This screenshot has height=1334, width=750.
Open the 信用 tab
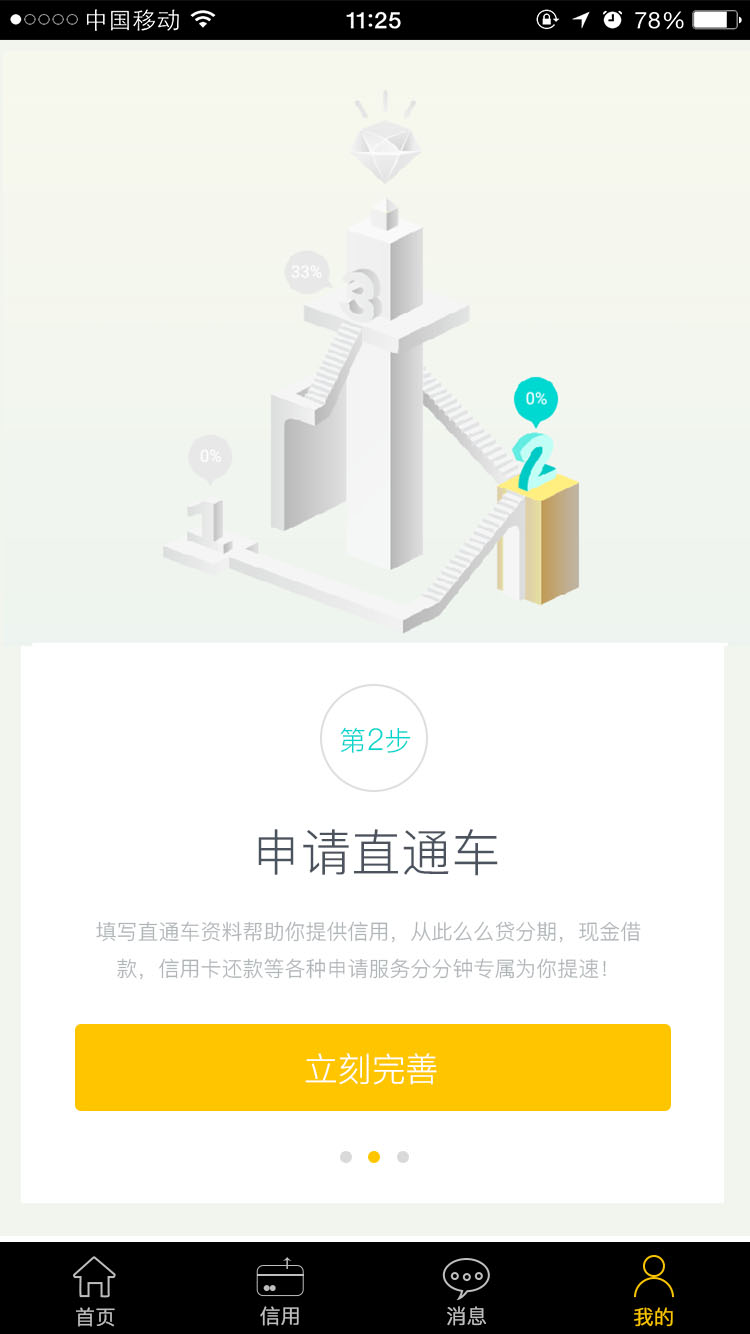[280, 1290]
